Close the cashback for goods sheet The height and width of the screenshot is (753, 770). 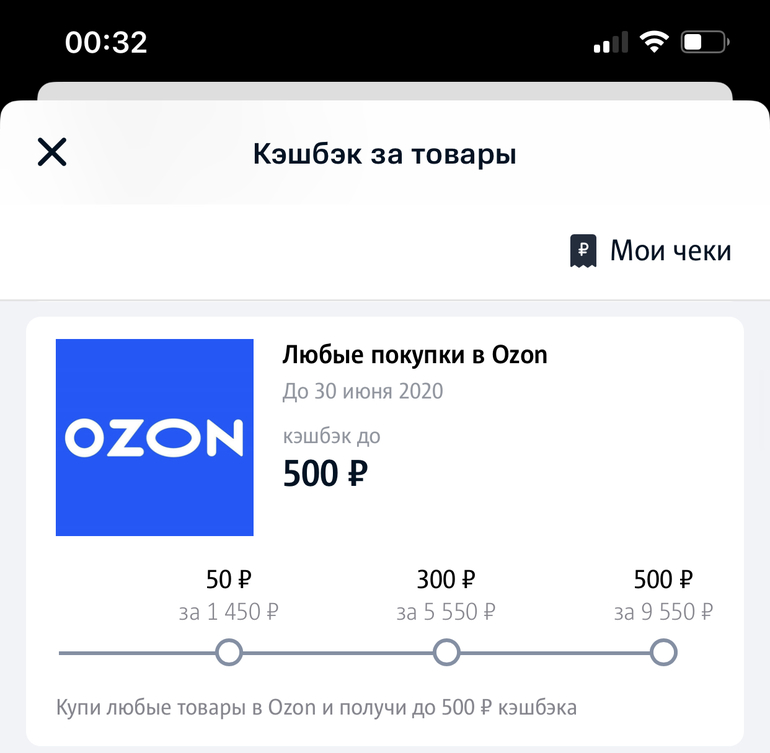click(52, 153)
